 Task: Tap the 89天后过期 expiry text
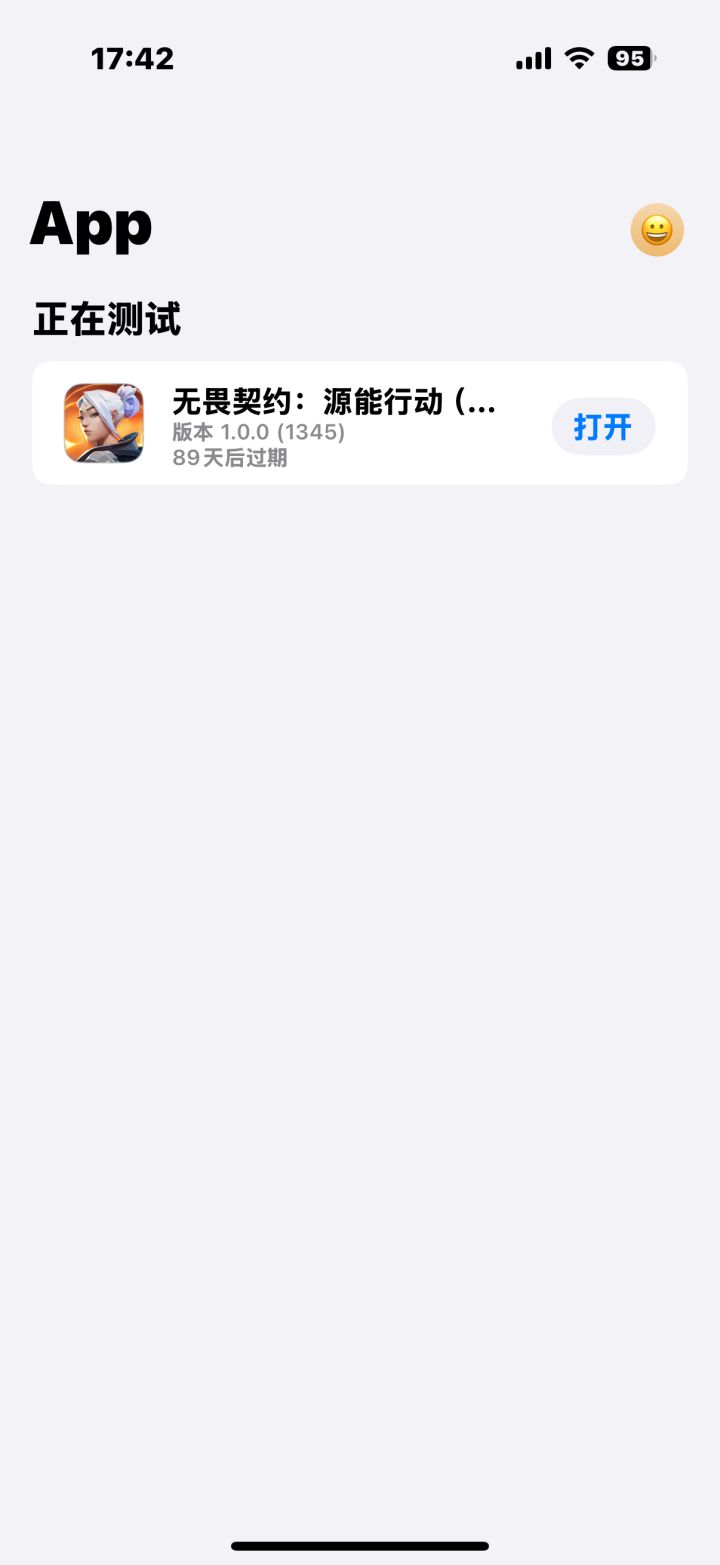point(231,459)
